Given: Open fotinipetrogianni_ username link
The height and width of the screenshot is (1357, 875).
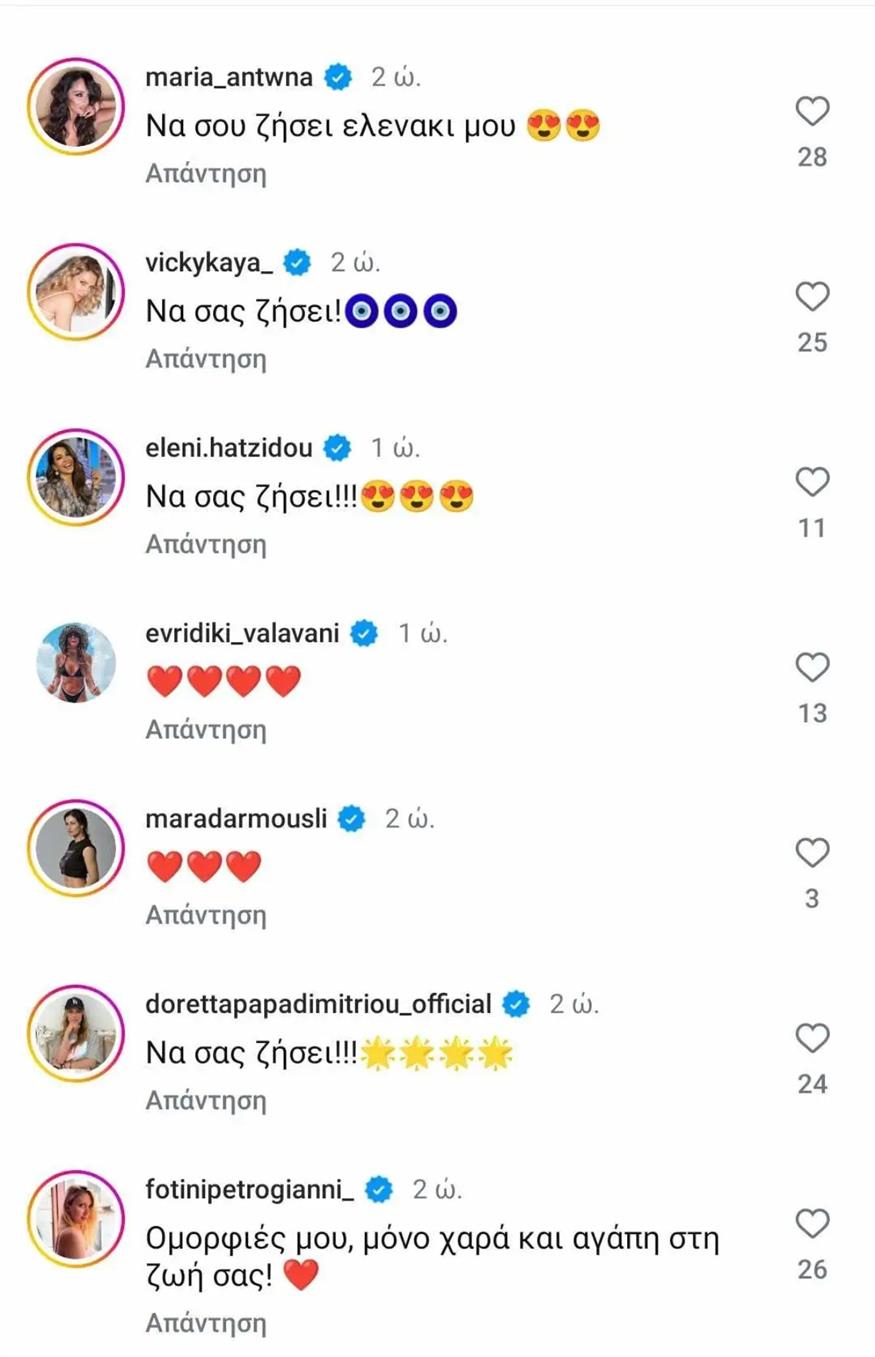Looking at the screenshot, I should [x=250, y=1189].
